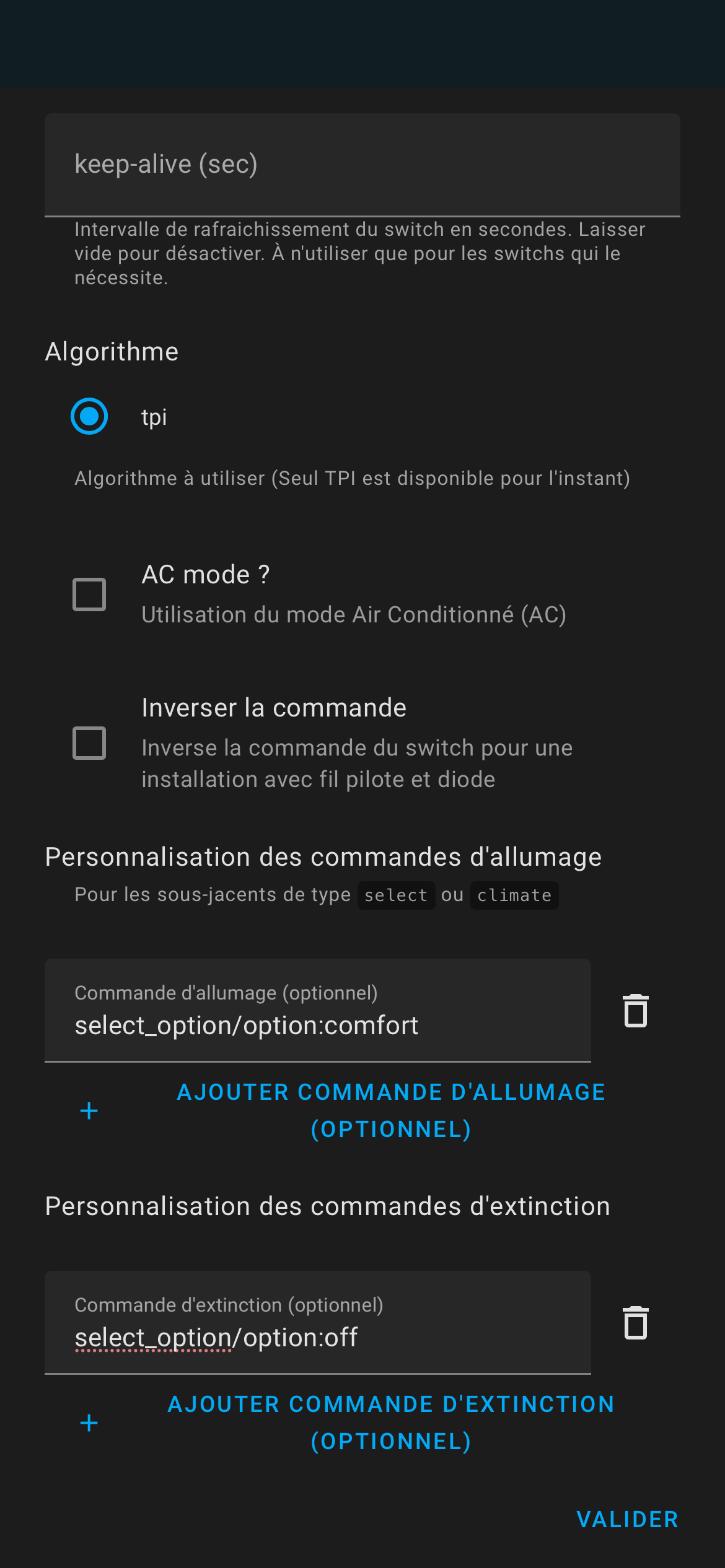Image resolution: width=725 pixels, height=1568 pixels.
Task: Check the Inverser la commande box
Action: pos(89,743)
